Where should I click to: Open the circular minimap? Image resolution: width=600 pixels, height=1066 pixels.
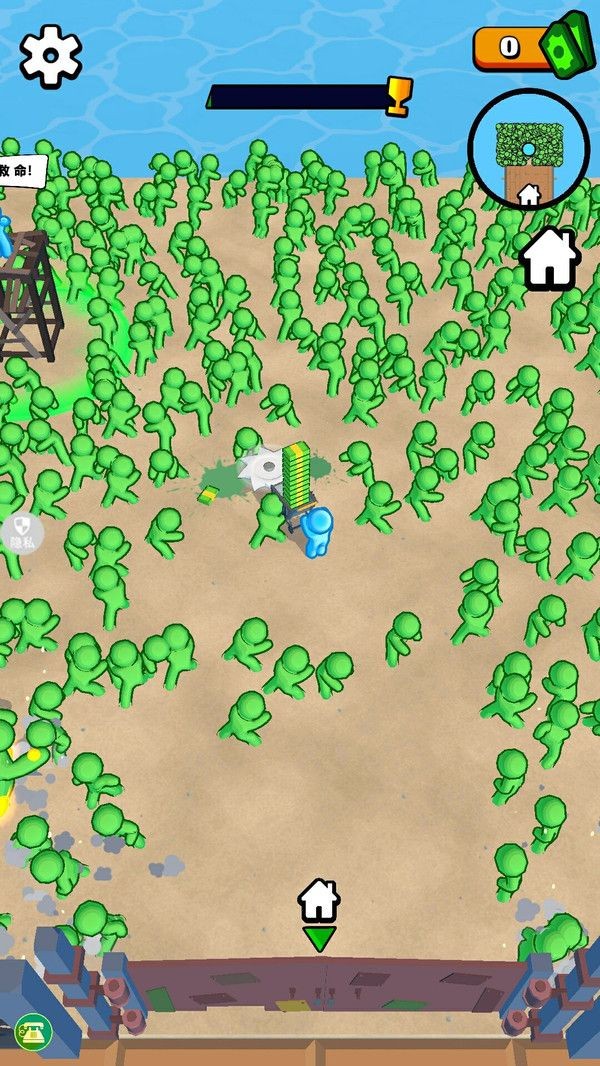(529, 150)
